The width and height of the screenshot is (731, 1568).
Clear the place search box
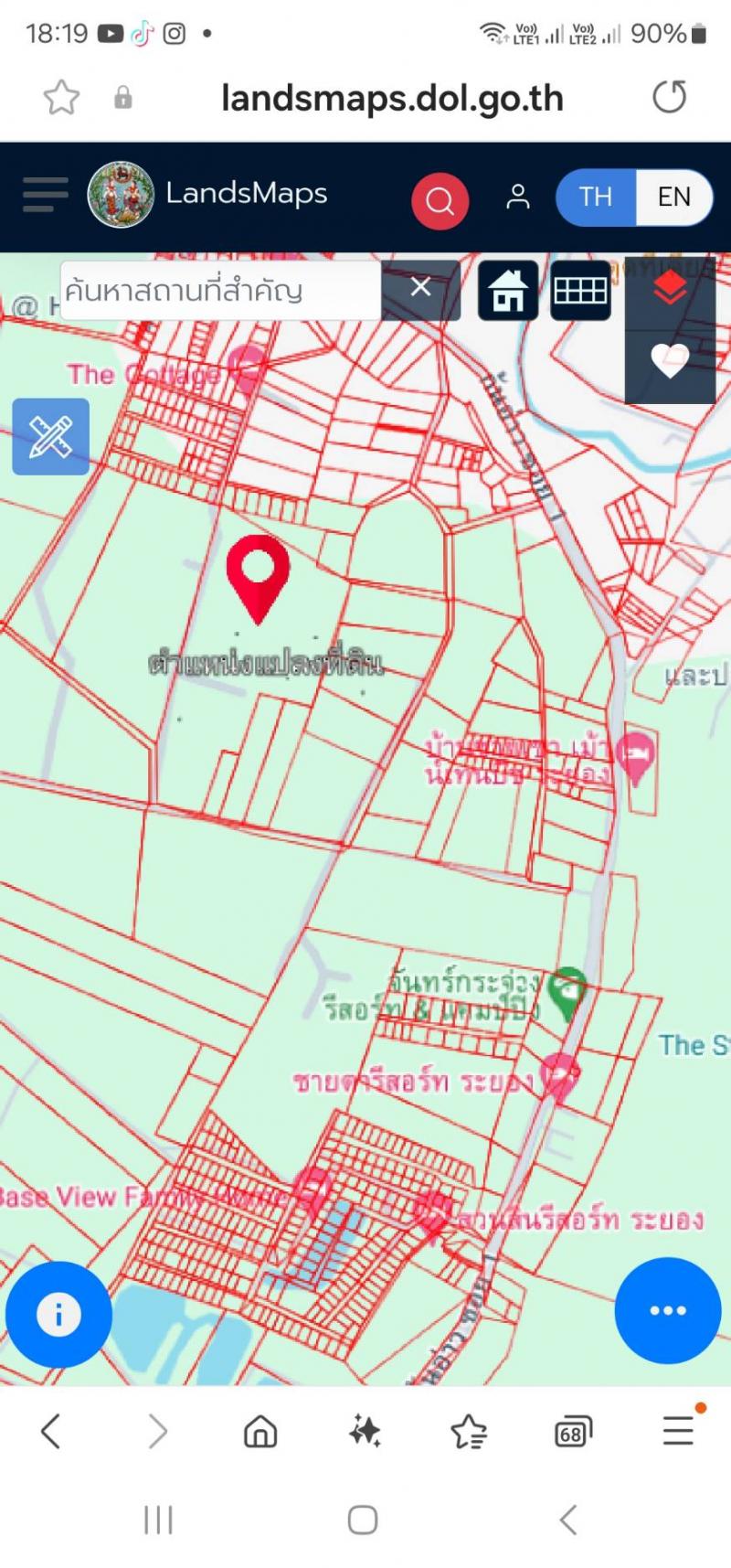(x=420, y=288)
